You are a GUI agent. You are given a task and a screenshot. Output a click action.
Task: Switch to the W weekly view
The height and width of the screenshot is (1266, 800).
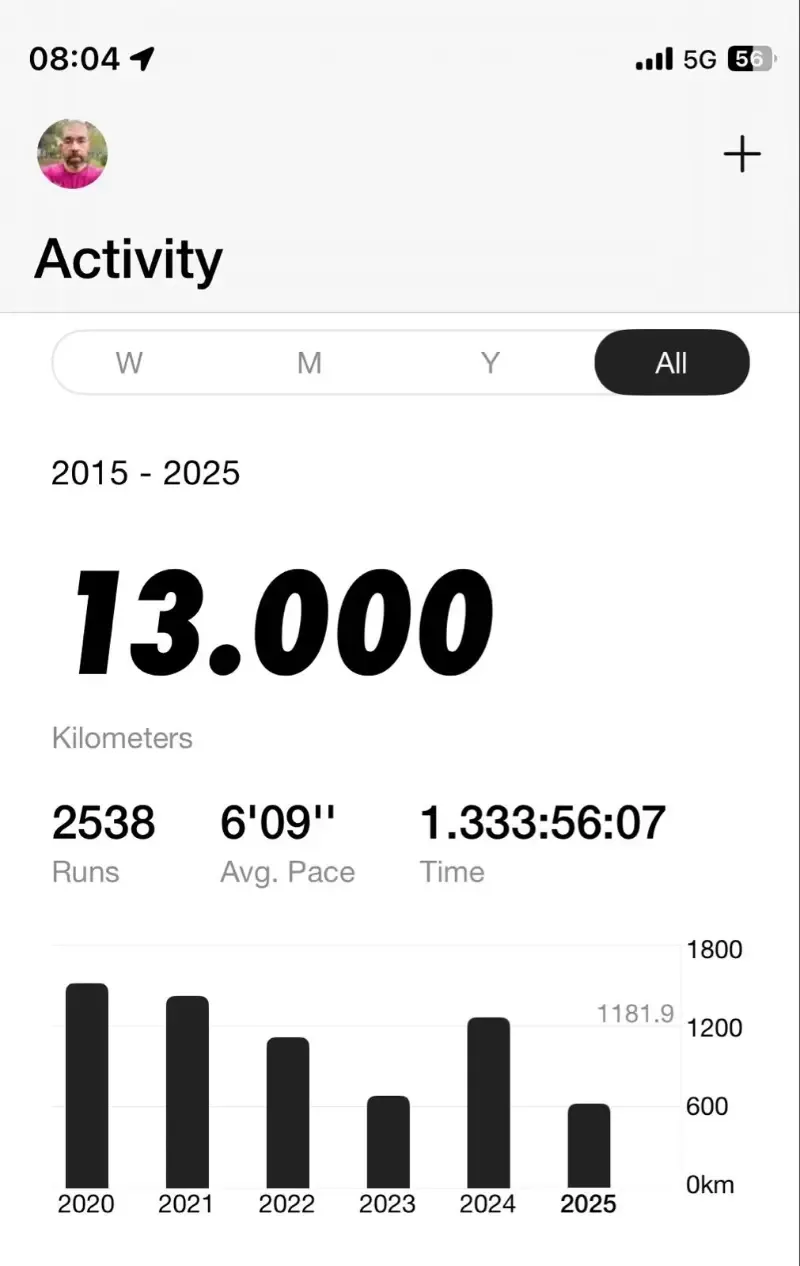tap(129, 362)
